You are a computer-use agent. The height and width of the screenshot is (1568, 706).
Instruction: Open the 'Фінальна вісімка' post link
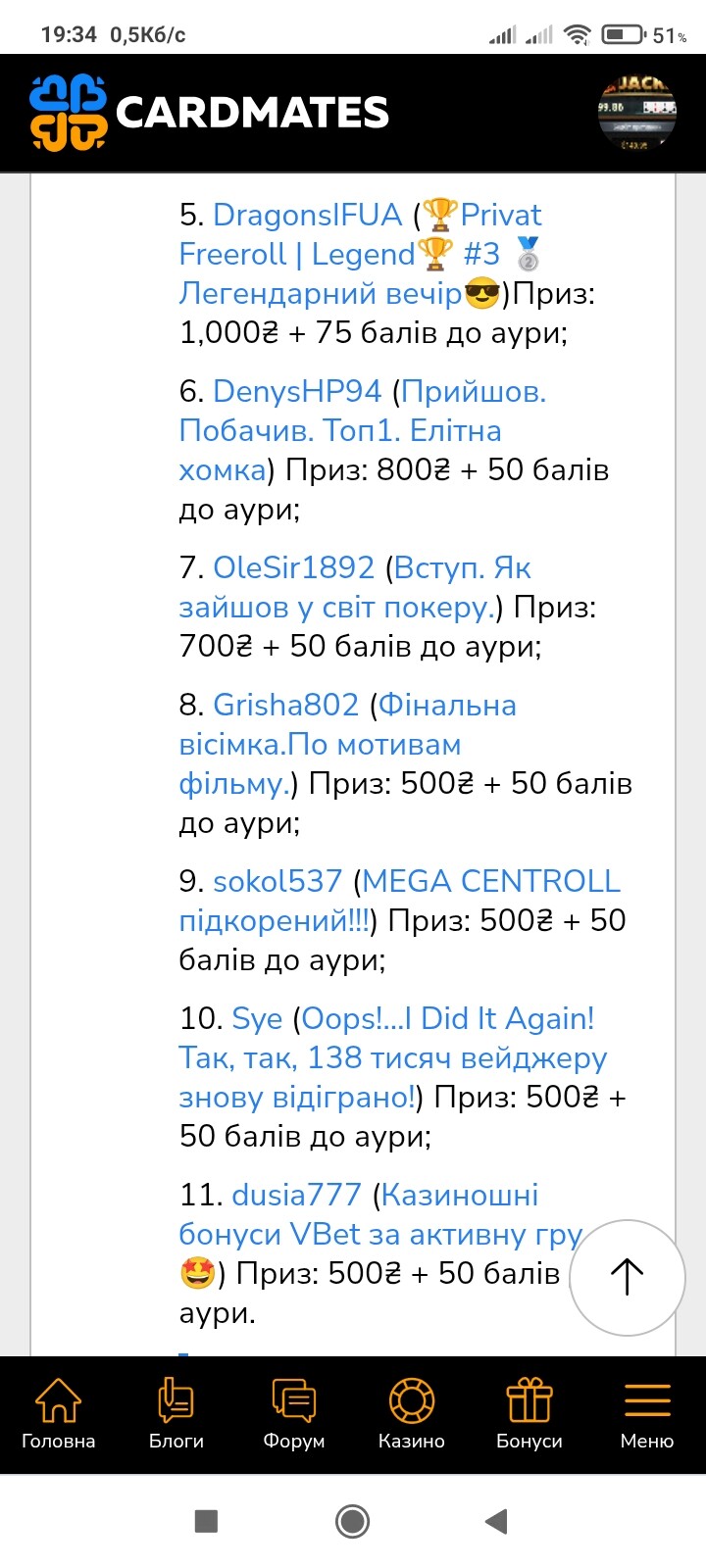(347, 744)
